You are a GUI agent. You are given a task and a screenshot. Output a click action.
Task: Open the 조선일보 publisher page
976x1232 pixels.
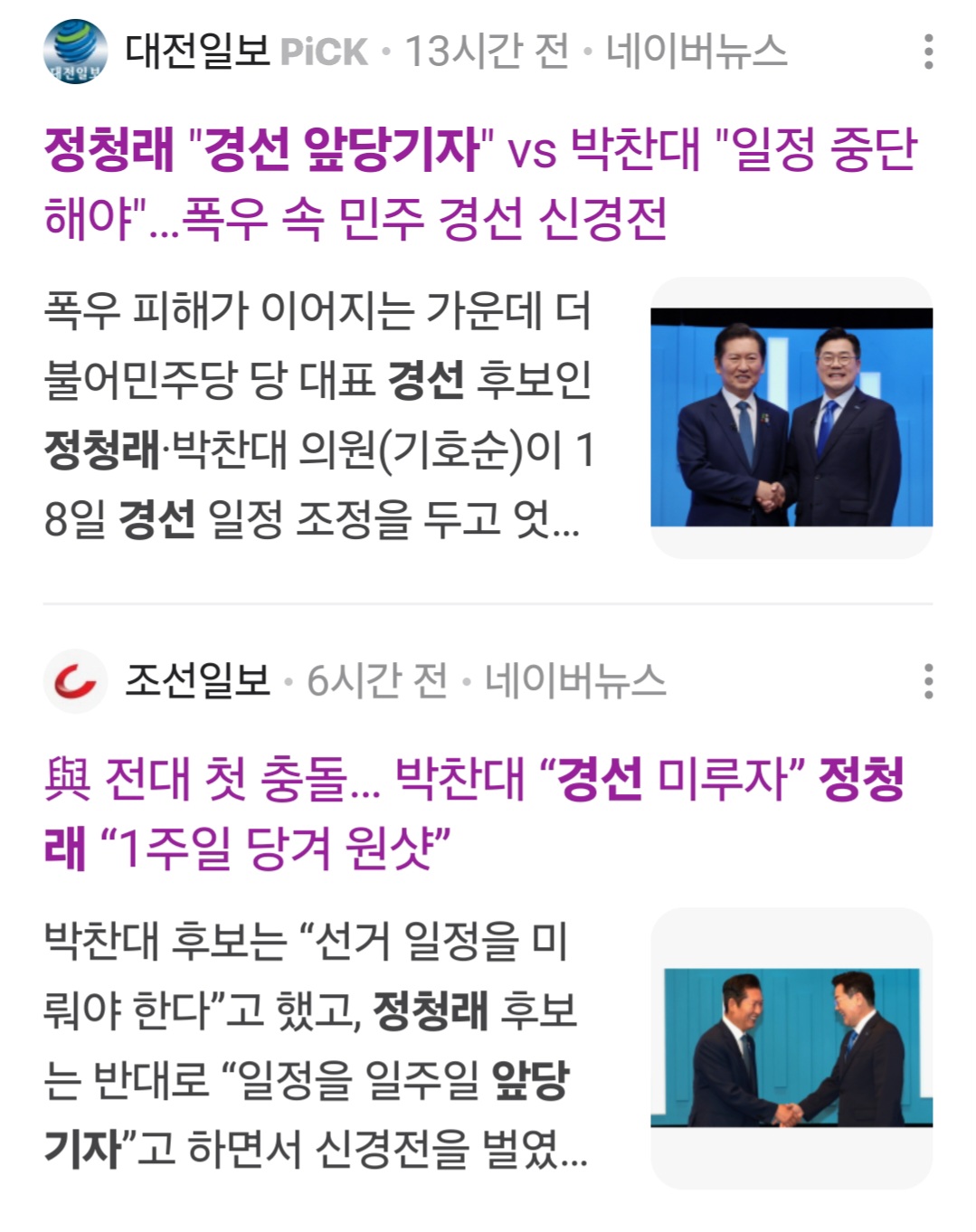tap(196, 680)
